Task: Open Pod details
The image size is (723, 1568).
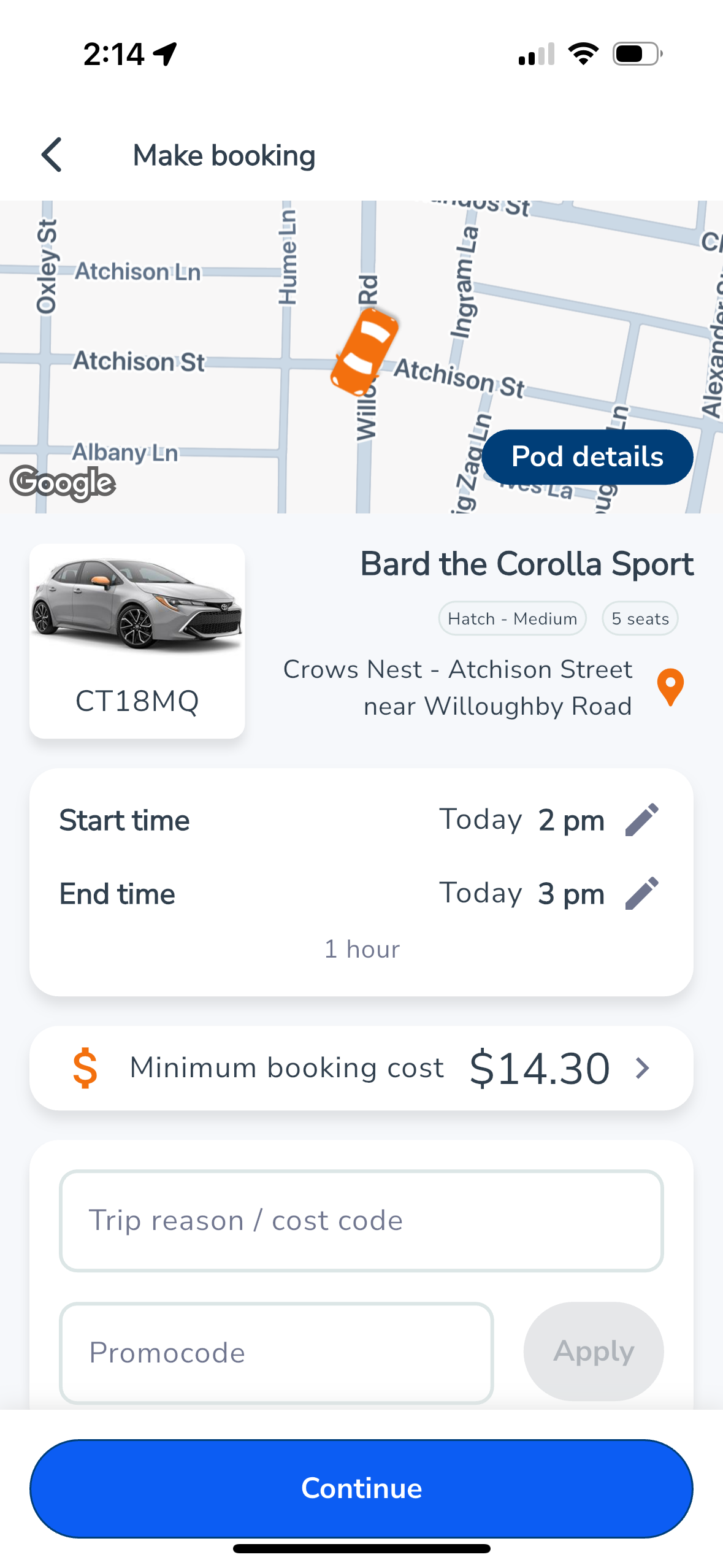Action: 586,456
